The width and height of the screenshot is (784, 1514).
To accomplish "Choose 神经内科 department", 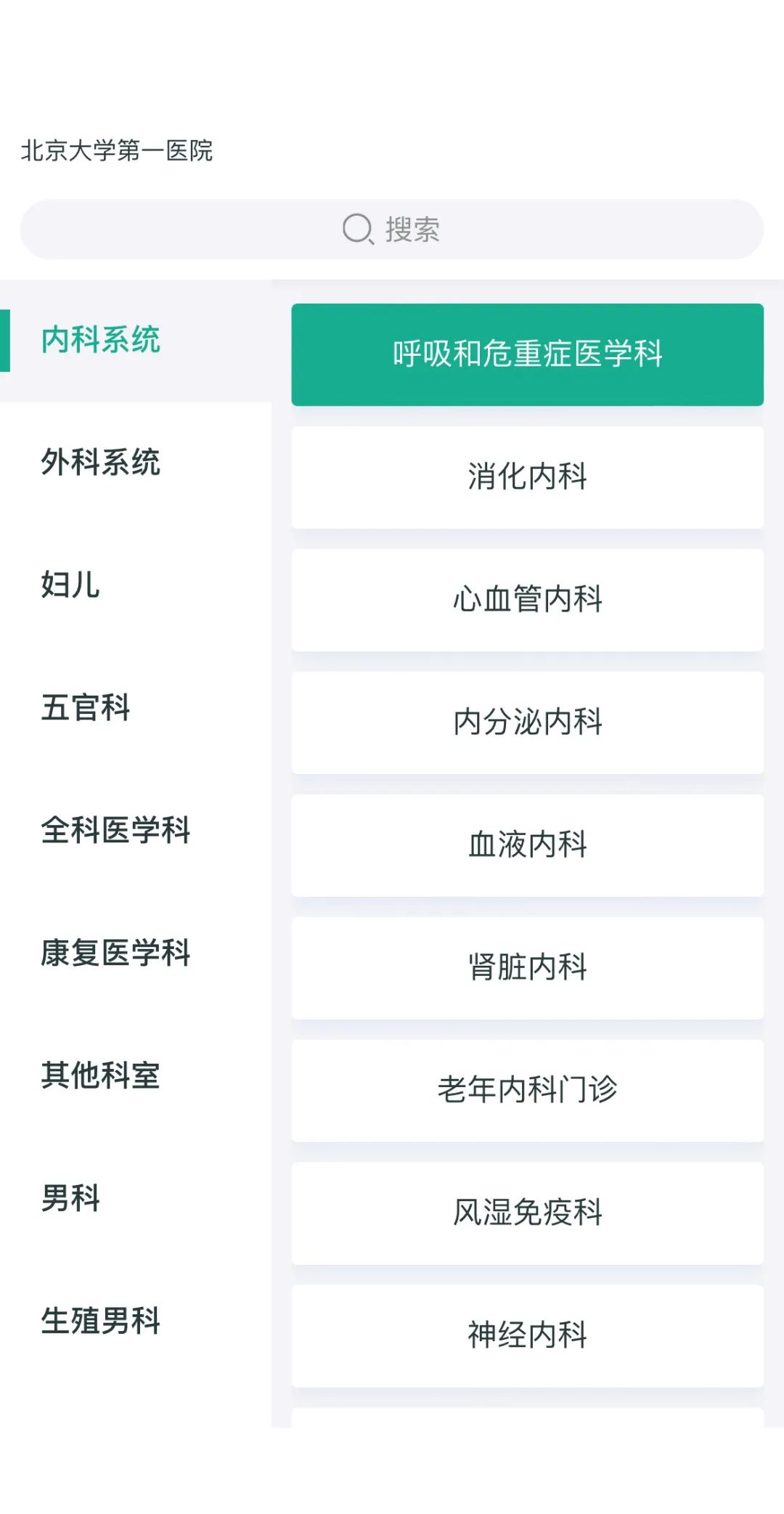I will (x=528, y=1336).
